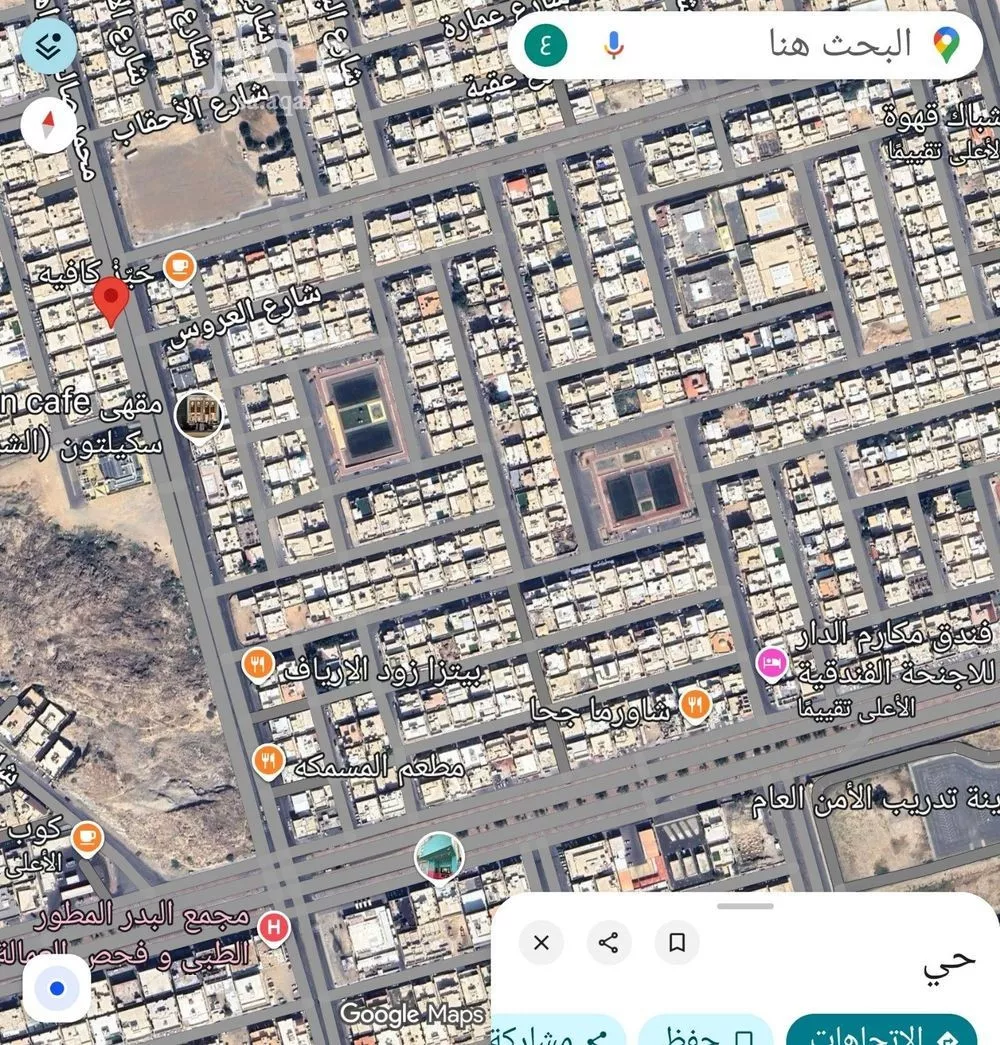Open the مطعم المسمكه restaurant marker
Viewport: 1000px width, 1045px height.
[267, 762]
